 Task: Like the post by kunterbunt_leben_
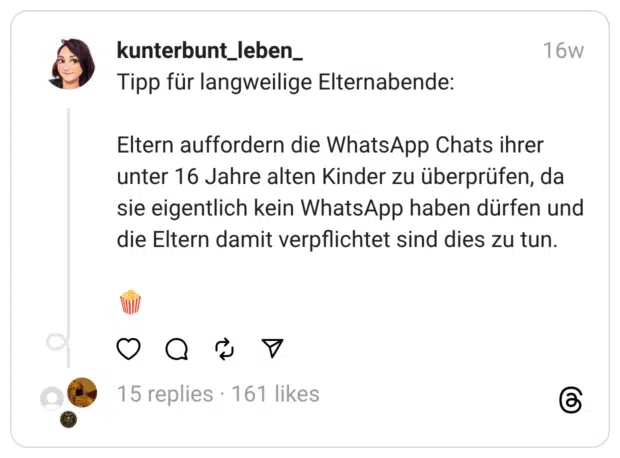point(129,349)
